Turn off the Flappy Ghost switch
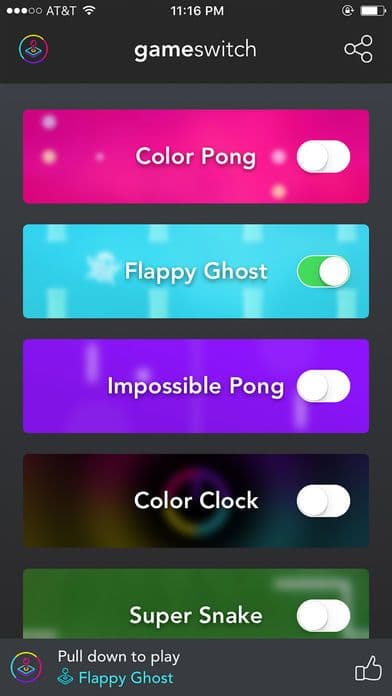This screenshot has width=392, height=696. tap(324, 271)
